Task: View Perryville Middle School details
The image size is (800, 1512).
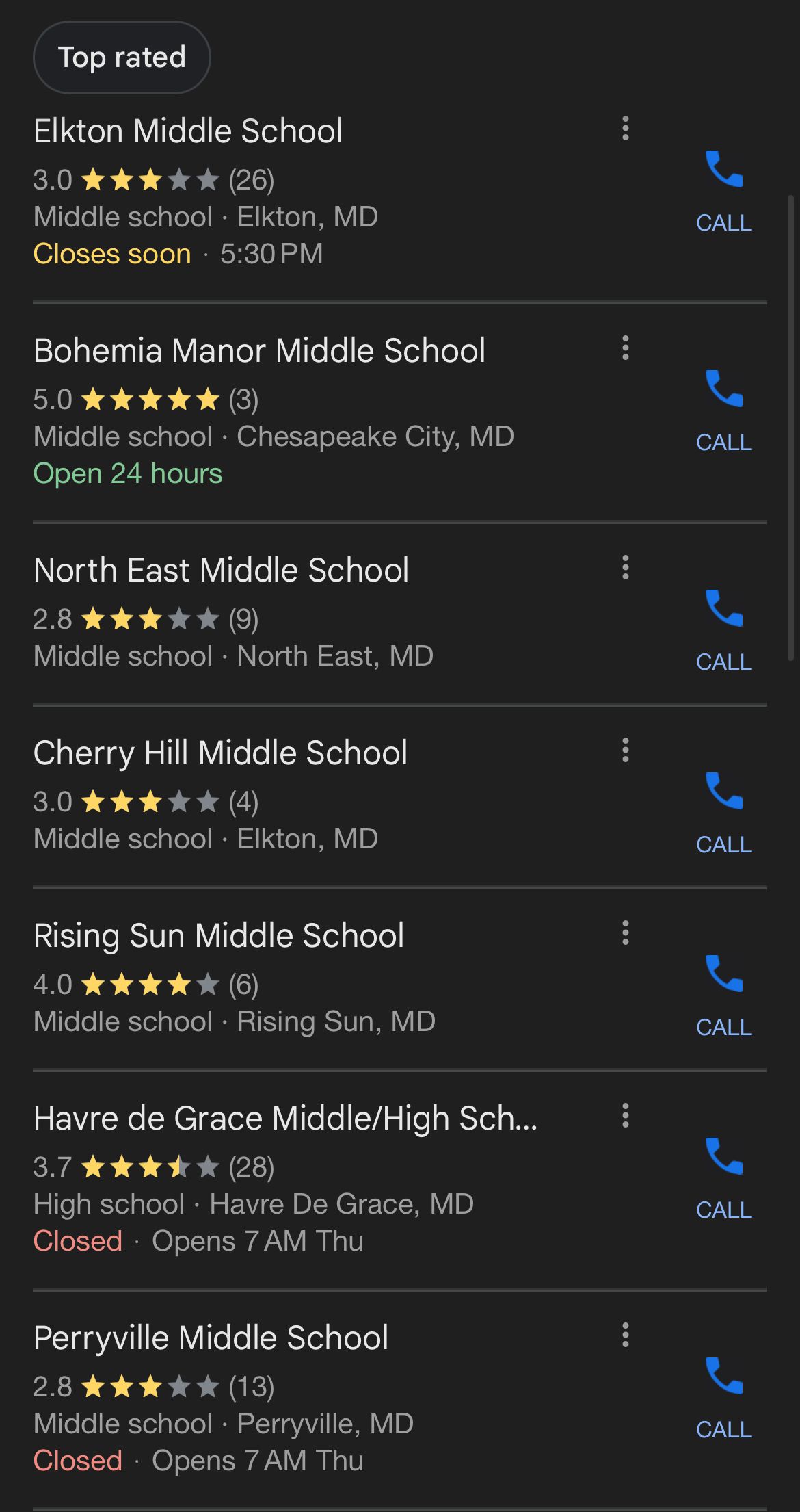Action: 211,1338
